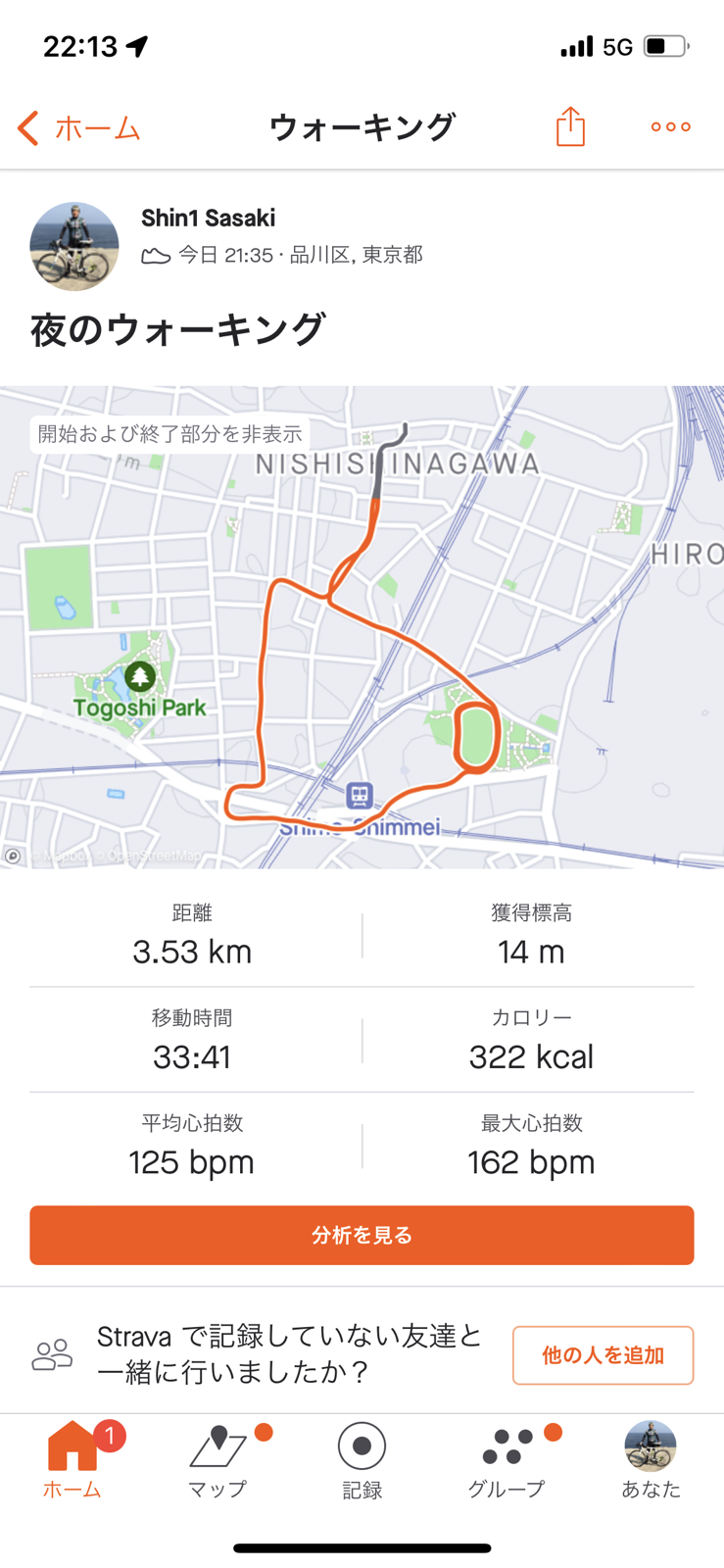
Task: Go back to ホーム
Action: (80, 127)
